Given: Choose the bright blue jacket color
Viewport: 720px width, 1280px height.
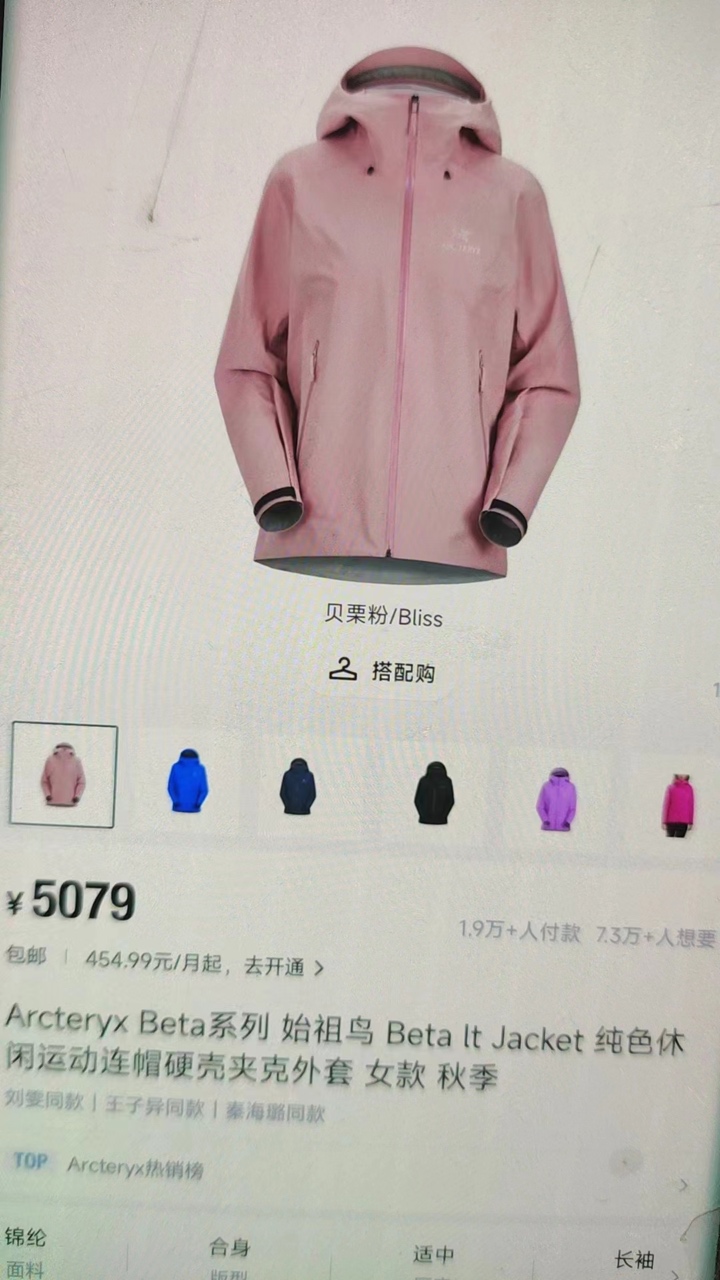Looking at the screenshot, I should 187,780.
